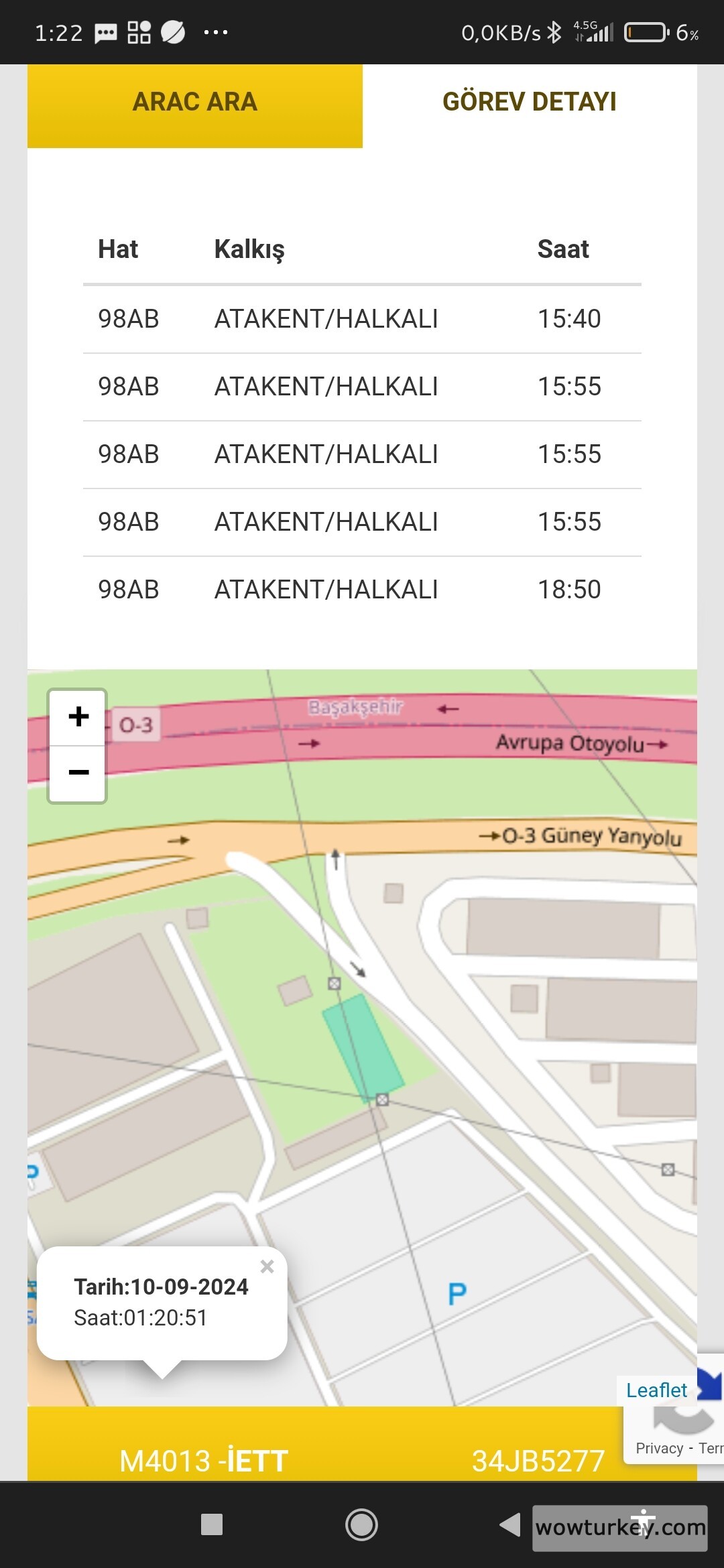Switch to the ARAC ARA tab

coord(194,102)
